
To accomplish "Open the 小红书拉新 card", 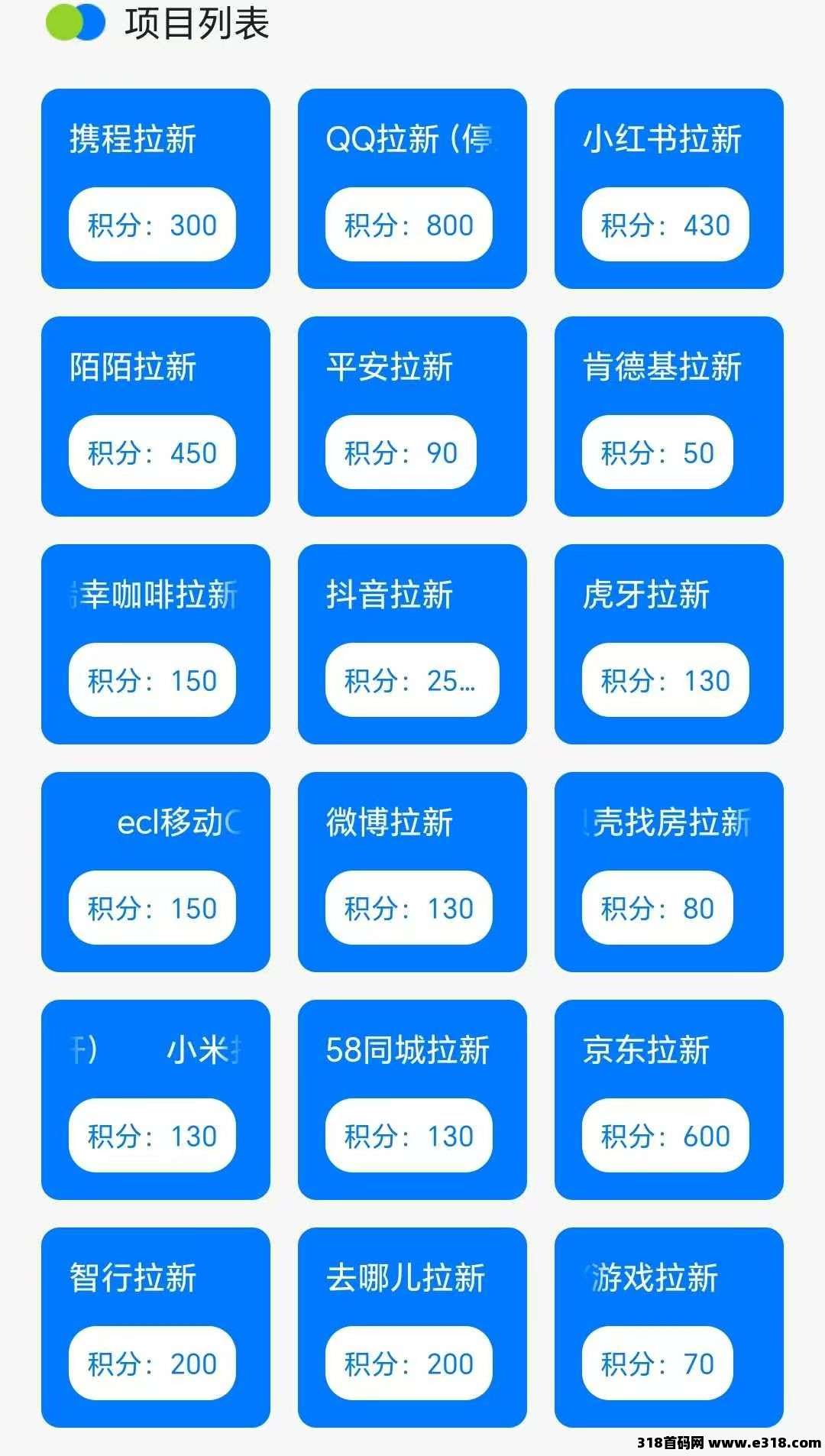I will click(x=669, y=188).
